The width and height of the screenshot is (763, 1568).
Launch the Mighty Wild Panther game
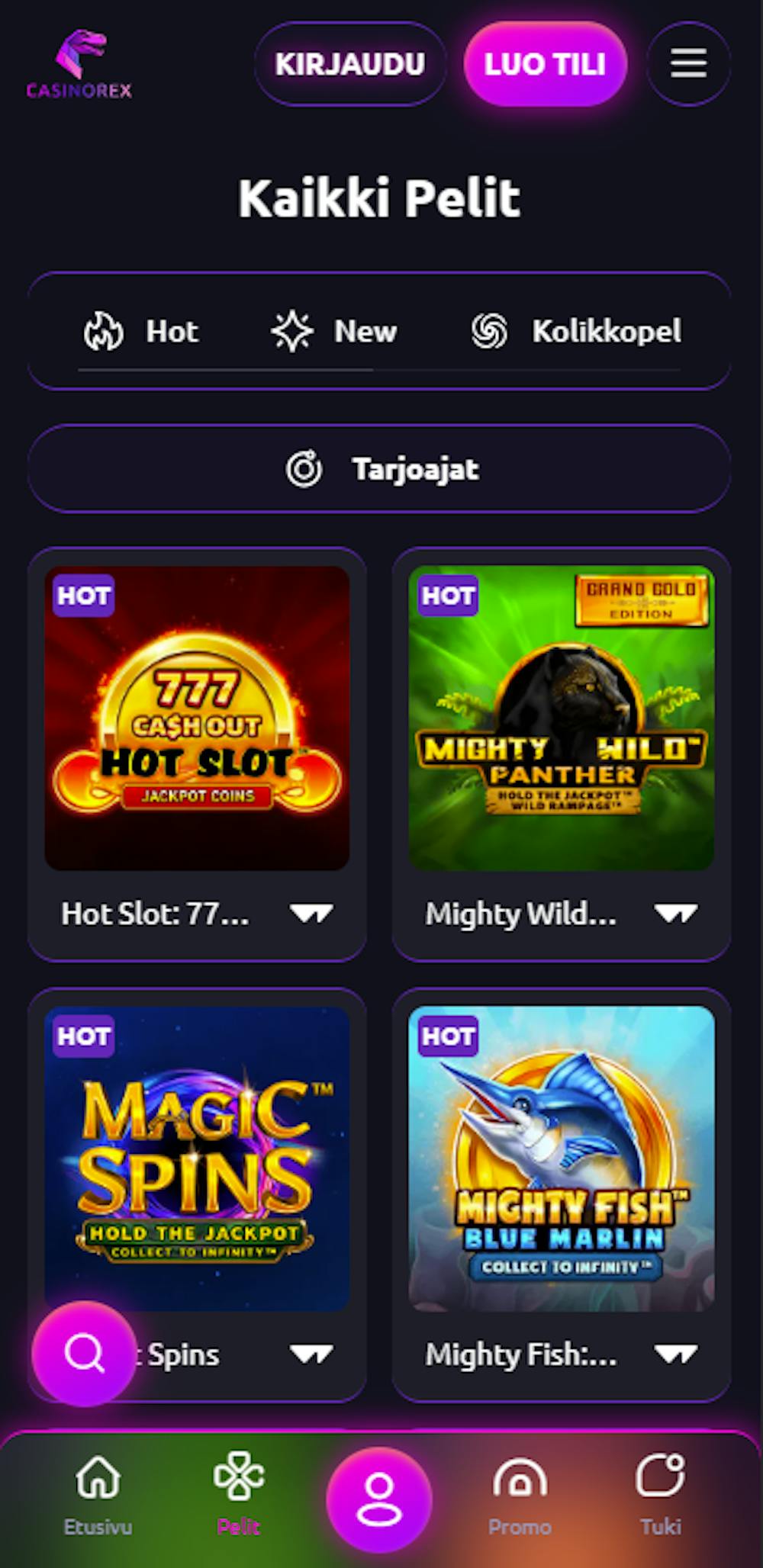pos(562,718)
